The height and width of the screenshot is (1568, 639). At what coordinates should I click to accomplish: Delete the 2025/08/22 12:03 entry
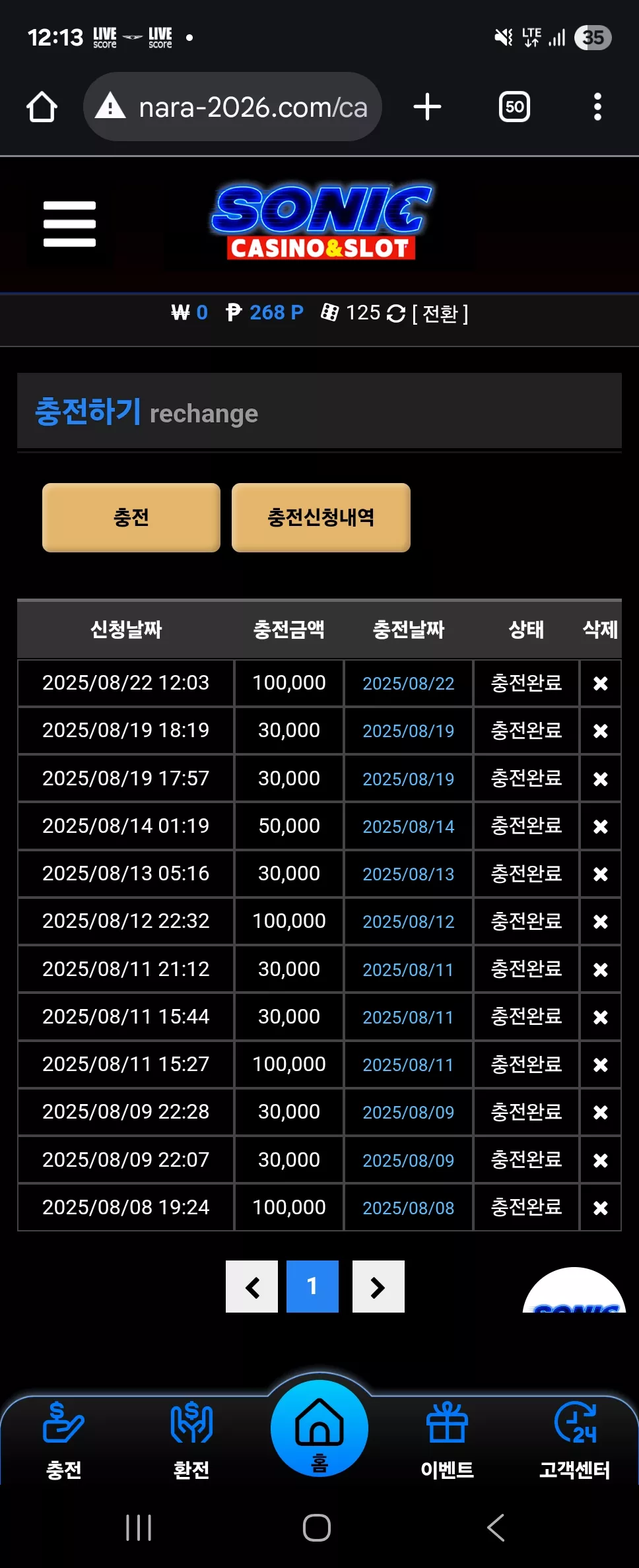coord(600,683)
